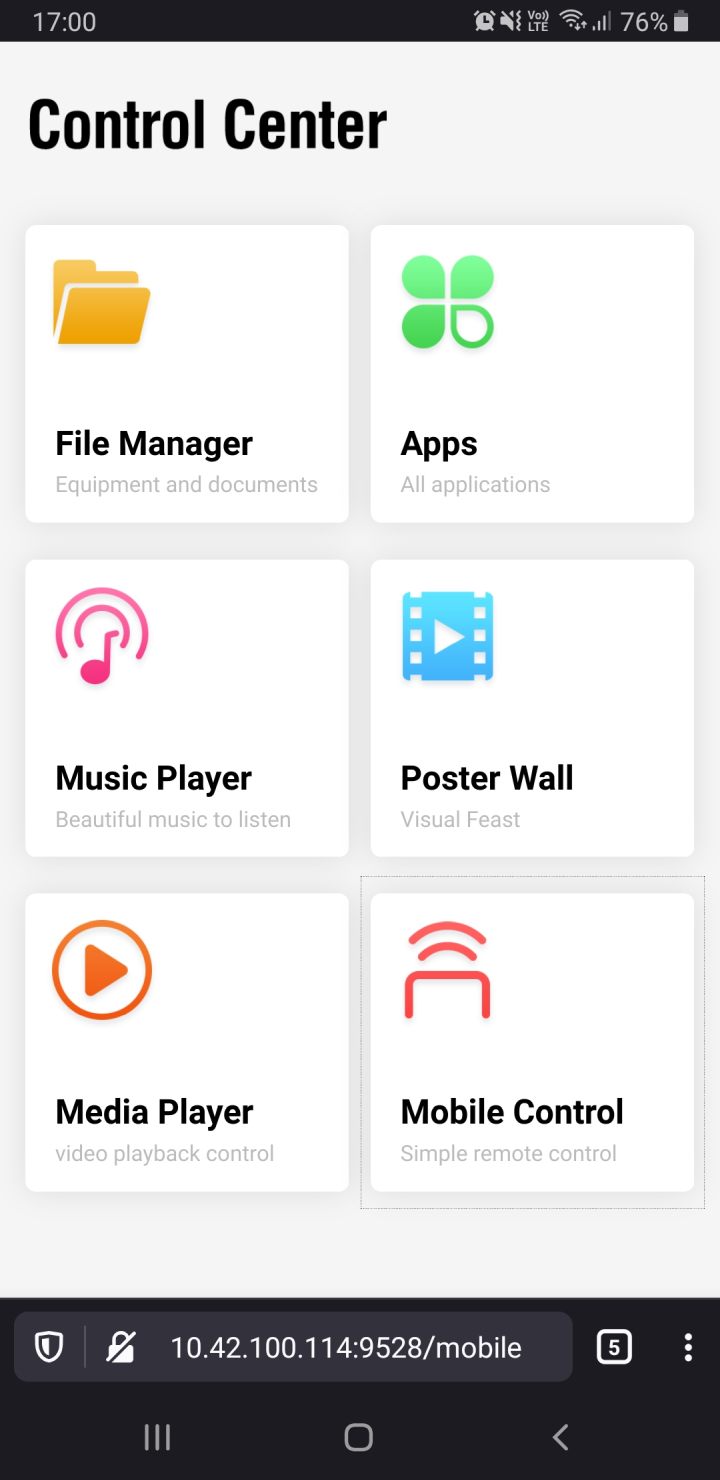The height and width of the screenshot is (1480, 720).
Task: Open the Media Player card
Action: 187,1042
